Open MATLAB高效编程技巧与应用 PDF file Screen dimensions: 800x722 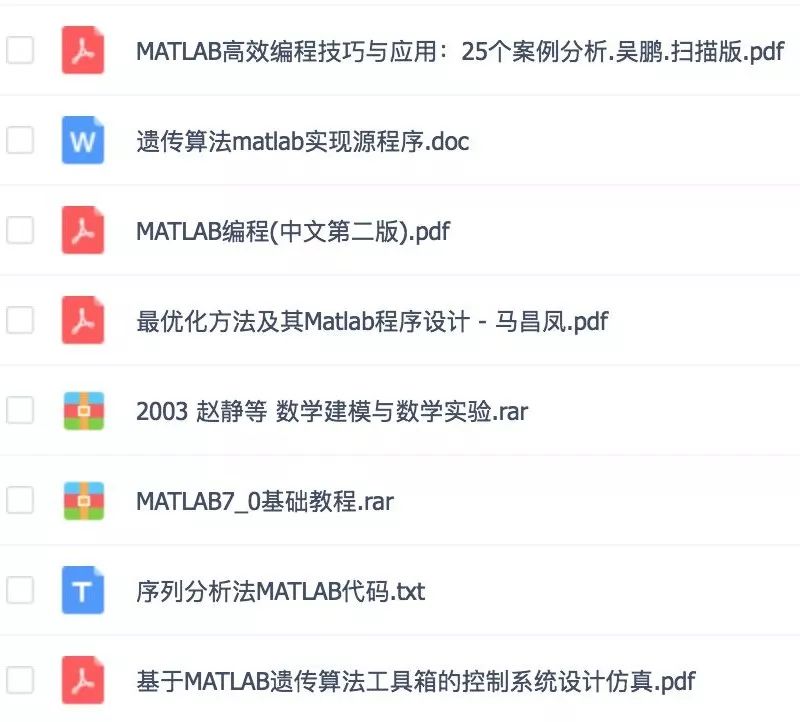tap(459, 51)
